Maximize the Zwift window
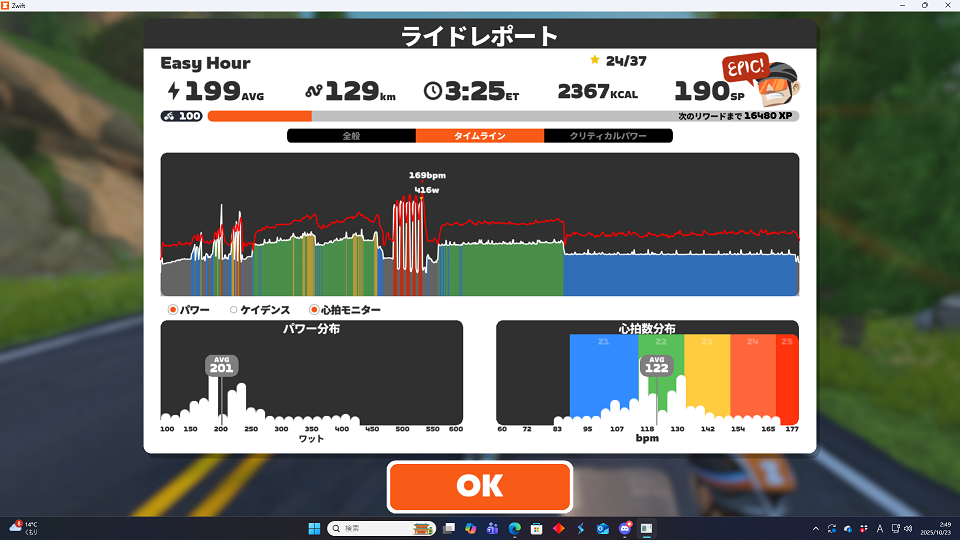960x540 pixels. pyautogui.click(x=923, y=6)
